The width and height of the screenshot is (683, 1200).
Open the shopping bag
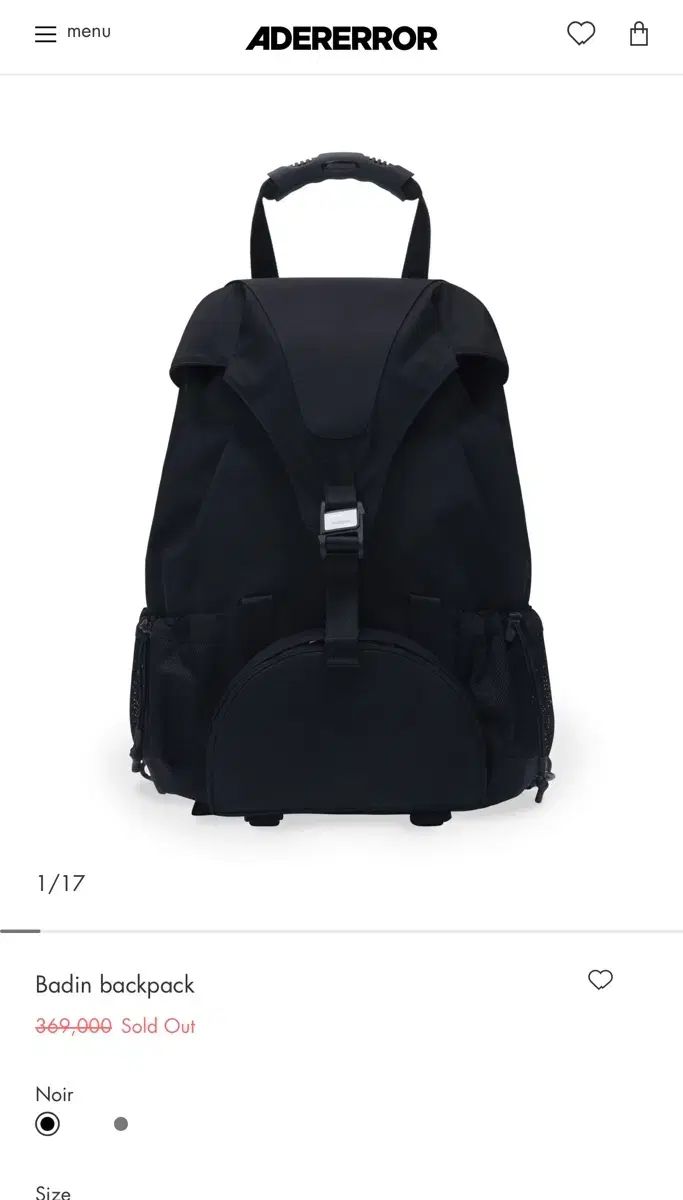pyautogui.click(x=639, y=35)
